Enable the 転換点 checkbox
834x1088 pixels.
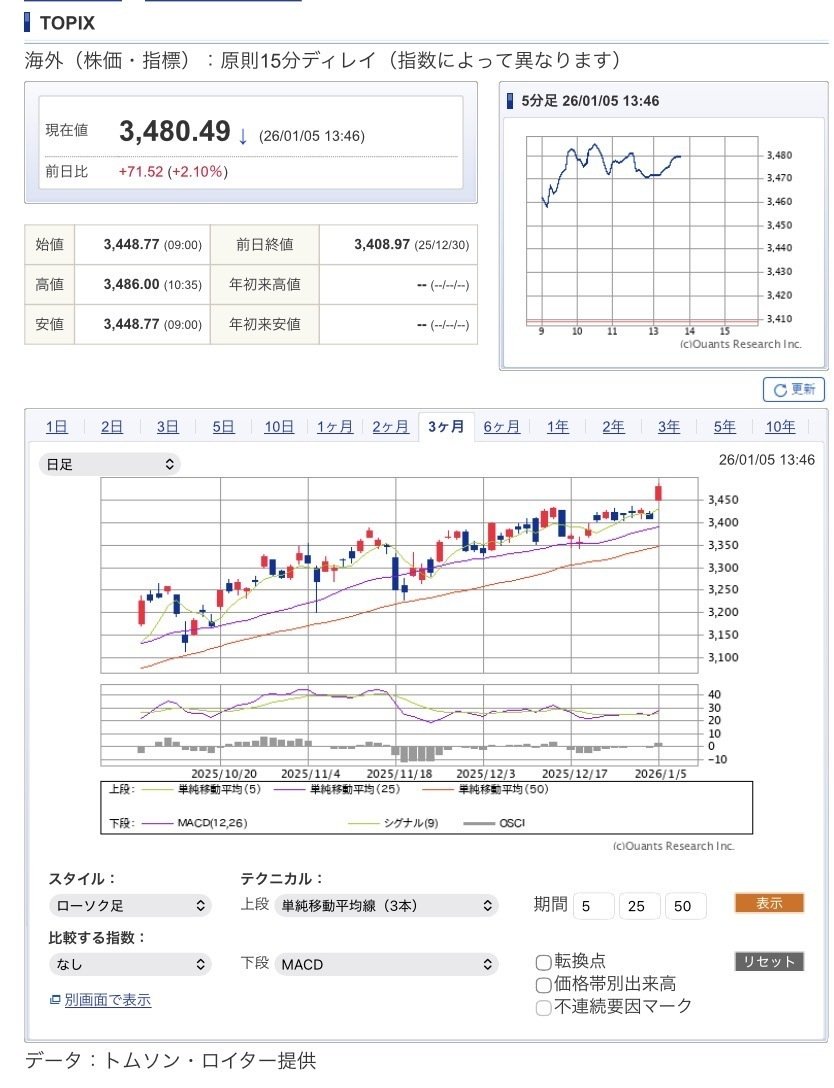pos(543,962)
